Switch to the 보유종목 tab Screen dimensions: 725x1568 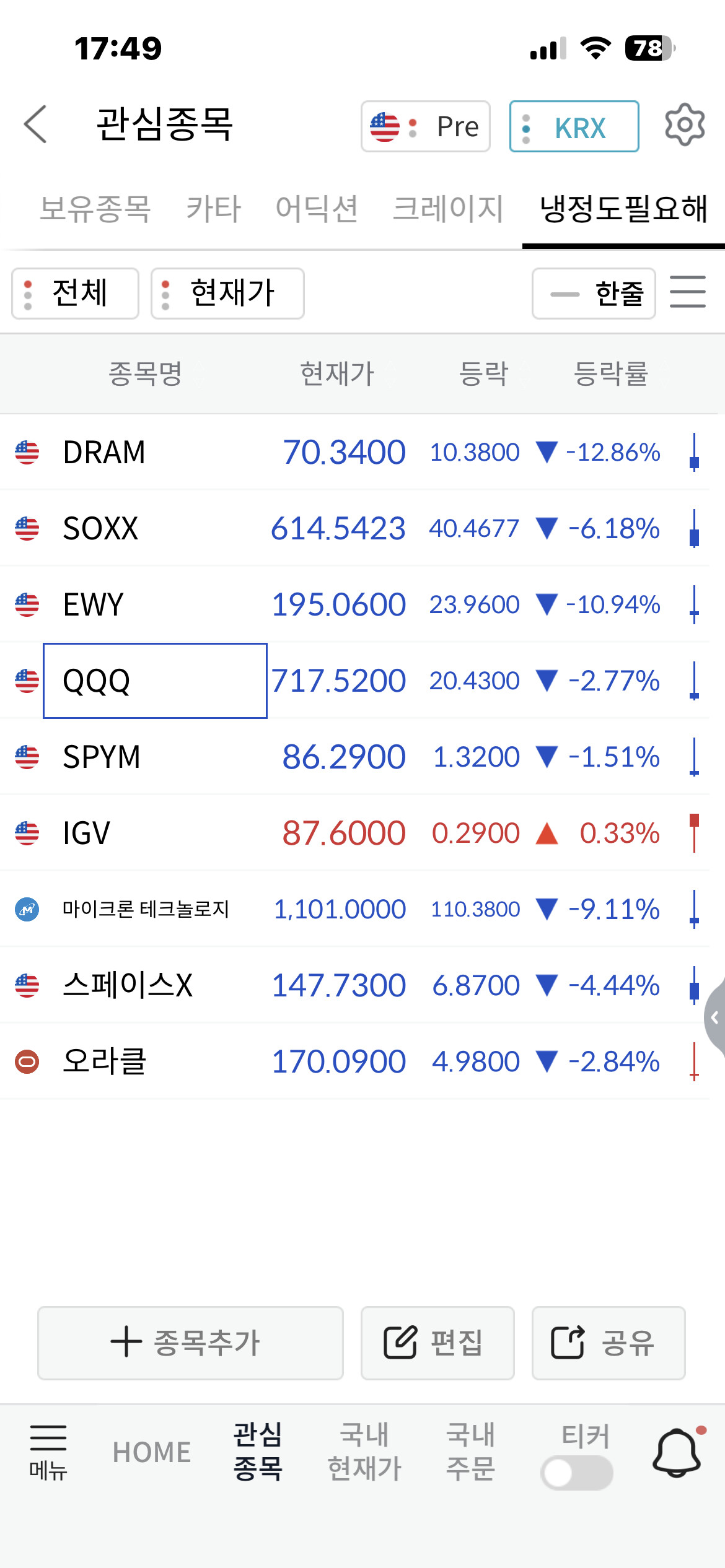(x=95, y=208)
